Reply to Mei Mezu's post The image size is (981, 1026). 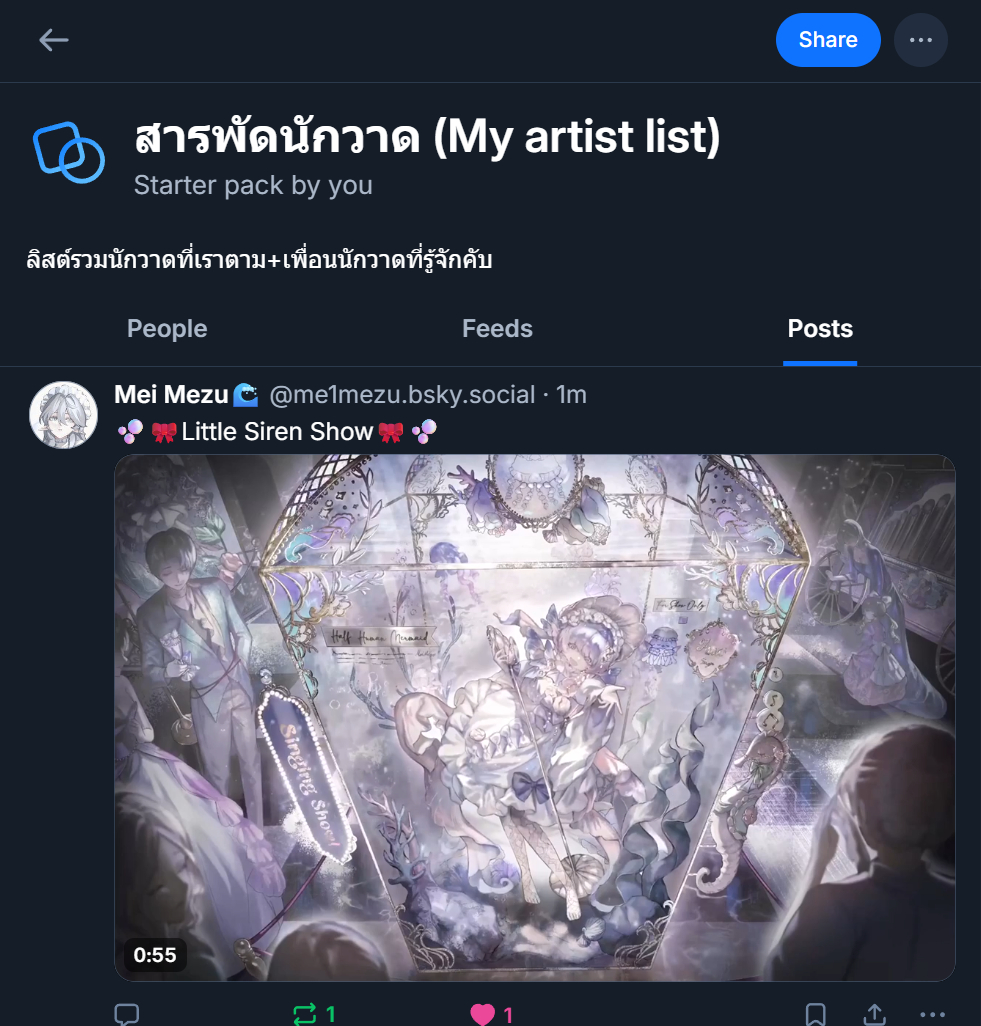(x=127, y=1014)
